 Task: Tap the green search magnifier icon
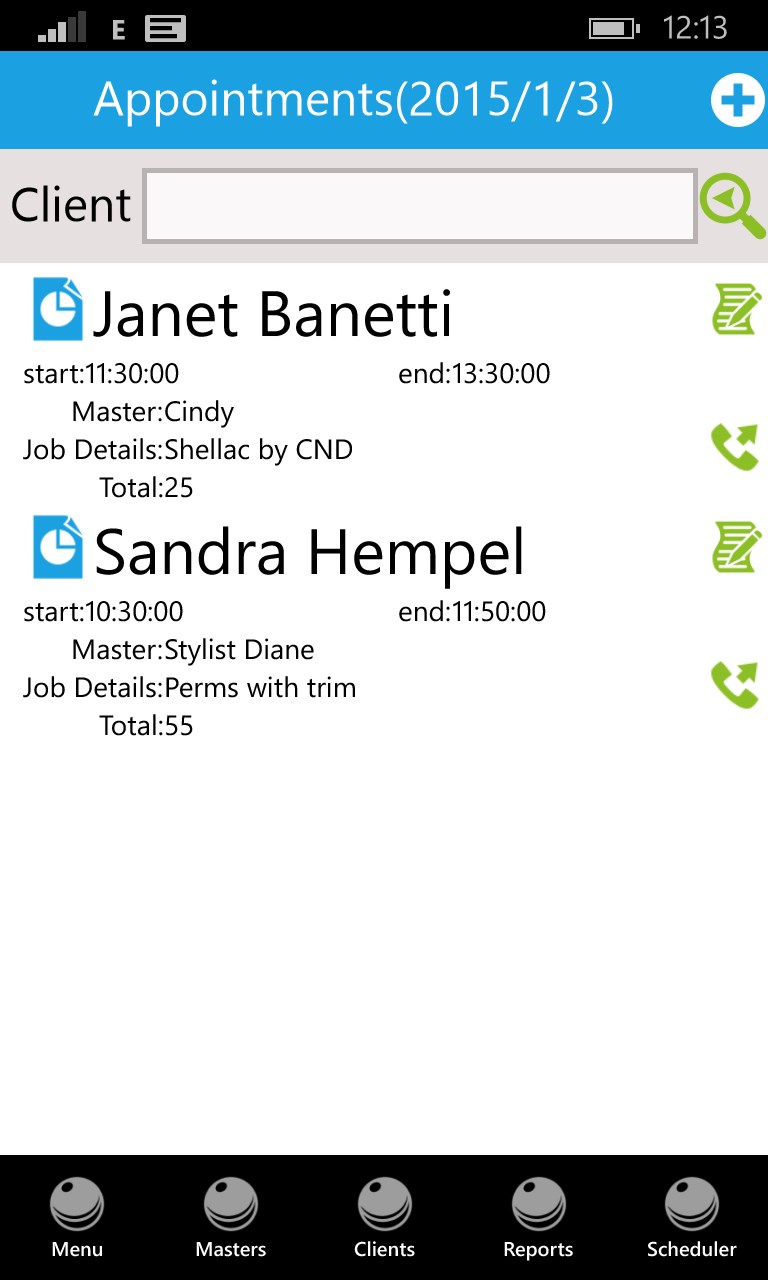(732, 206)
